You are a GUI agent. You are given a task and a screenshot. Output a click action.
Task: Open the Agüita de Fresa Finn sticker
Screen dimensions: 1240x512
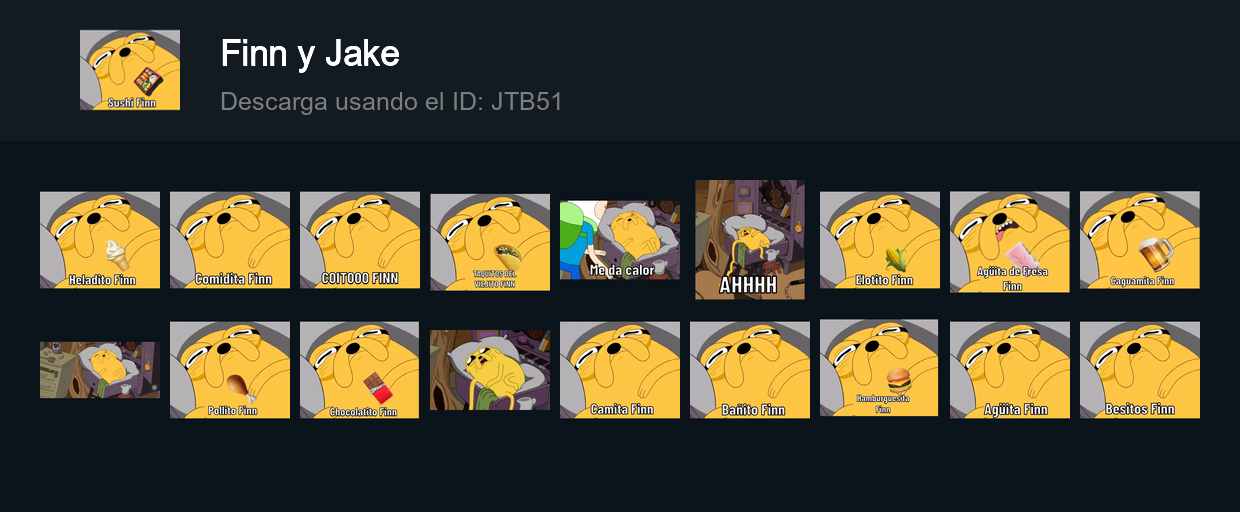coord(1010,242)
